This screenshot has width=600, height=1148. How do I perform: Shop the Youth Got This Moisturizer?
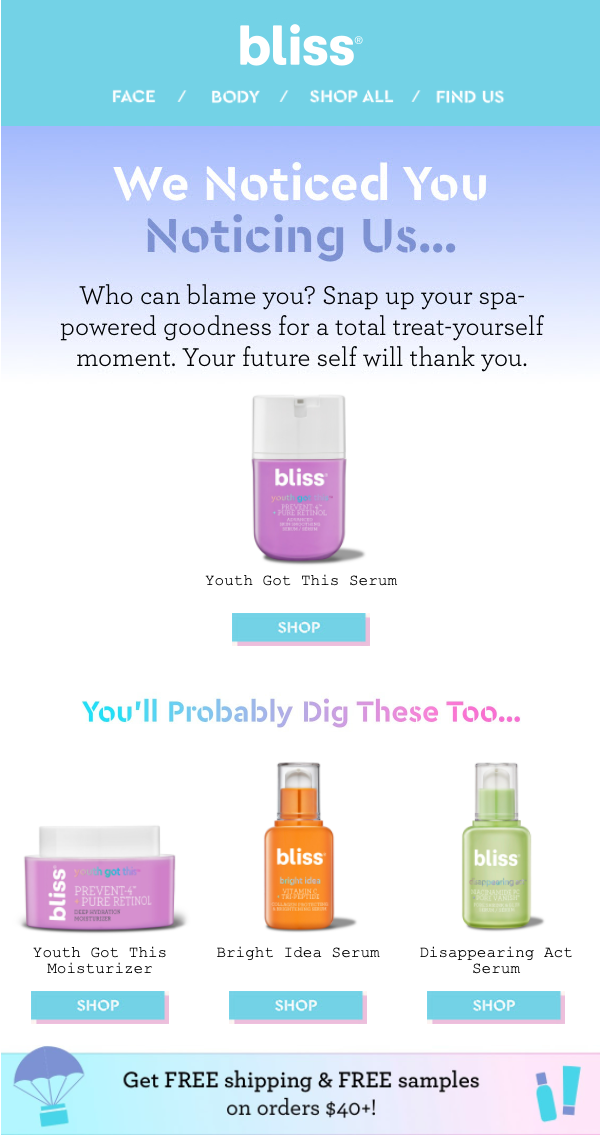(98, 1005)
